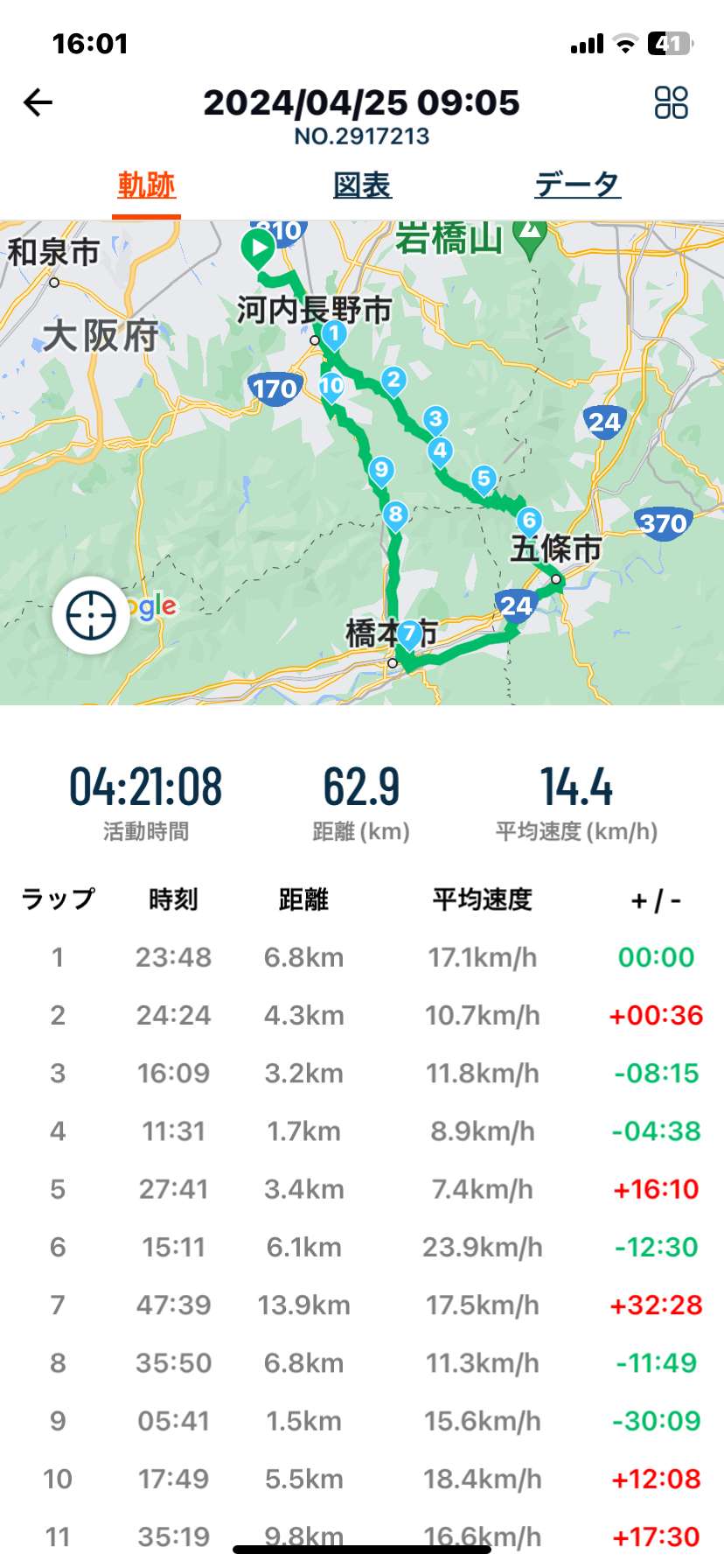The width and height of the screenshot is (724, 1568).
Task: Switch to the 軌跡 tab
Action: pos(146,185)
